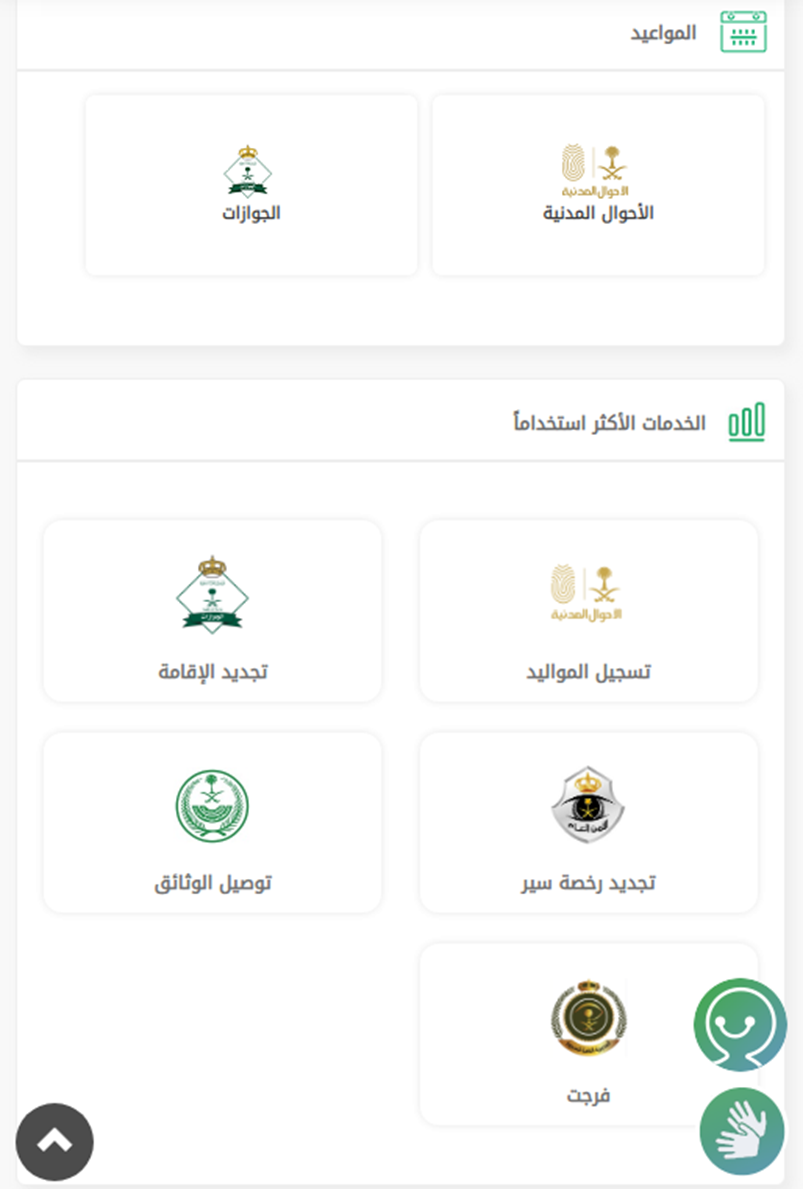Open الأحوال المدنية appointments card

[x=598, y=186]
